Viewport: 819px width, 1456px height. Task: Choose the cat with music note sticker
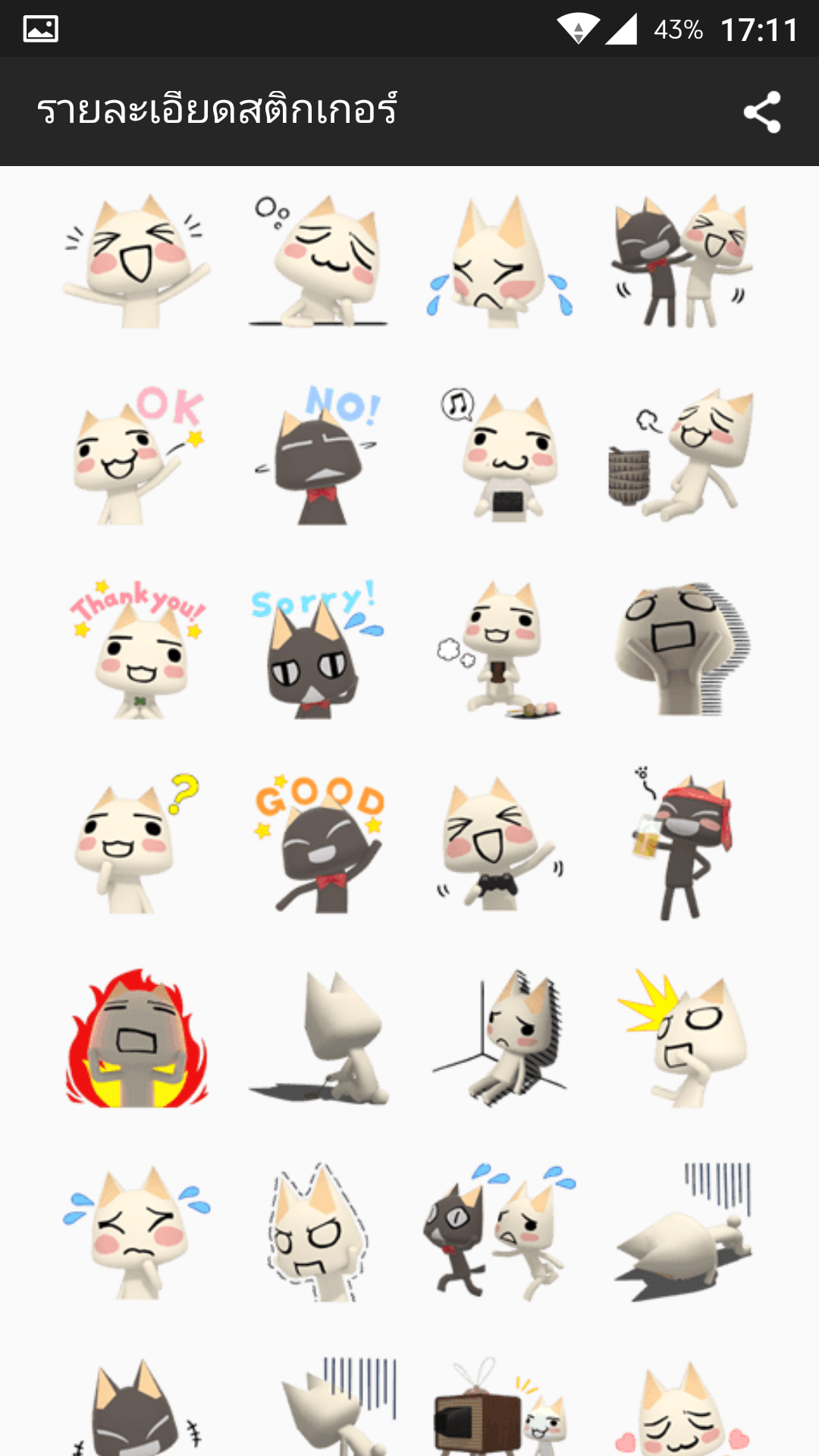(500, 457)
